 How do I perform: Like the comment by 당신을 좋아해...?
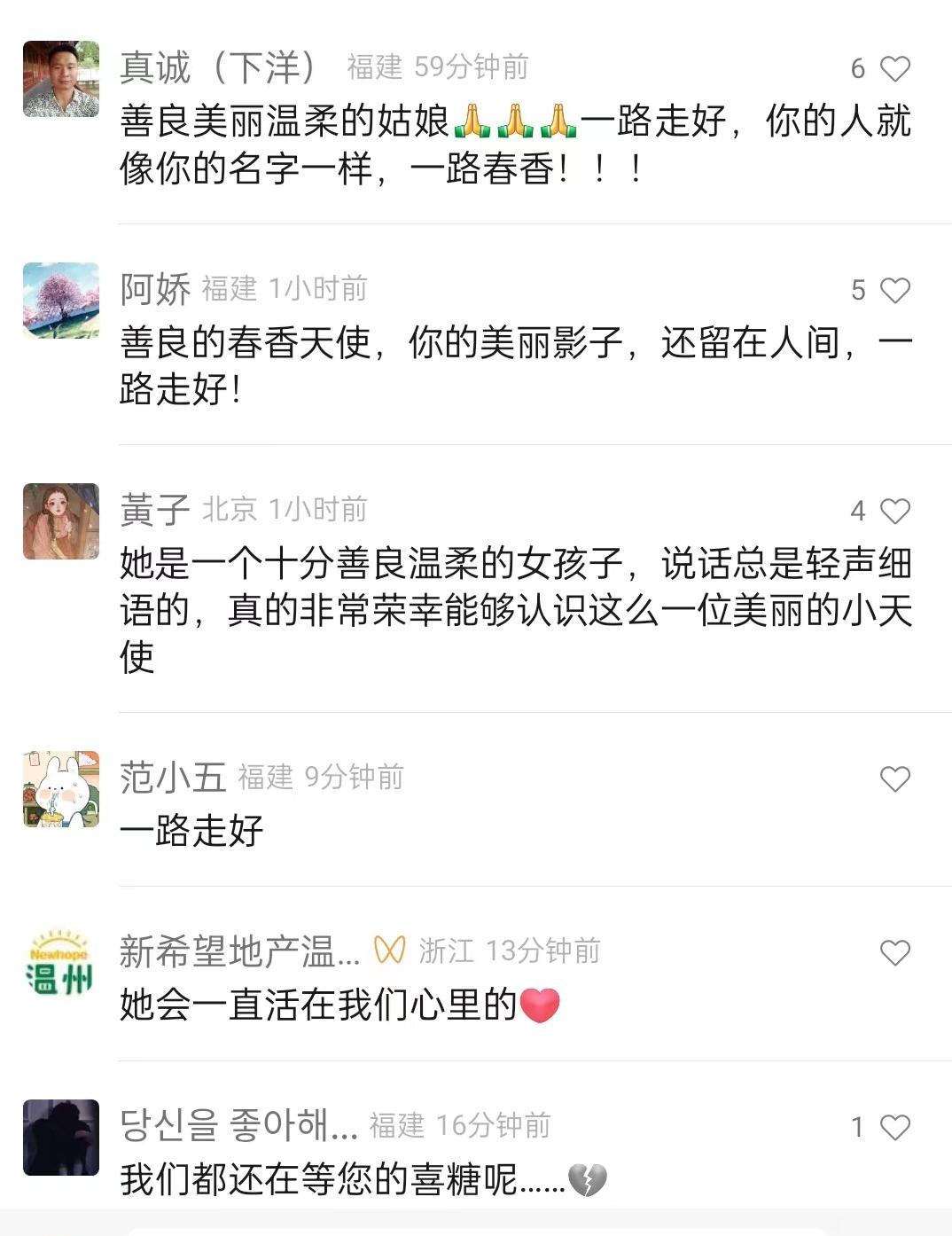pos(894,1128)
